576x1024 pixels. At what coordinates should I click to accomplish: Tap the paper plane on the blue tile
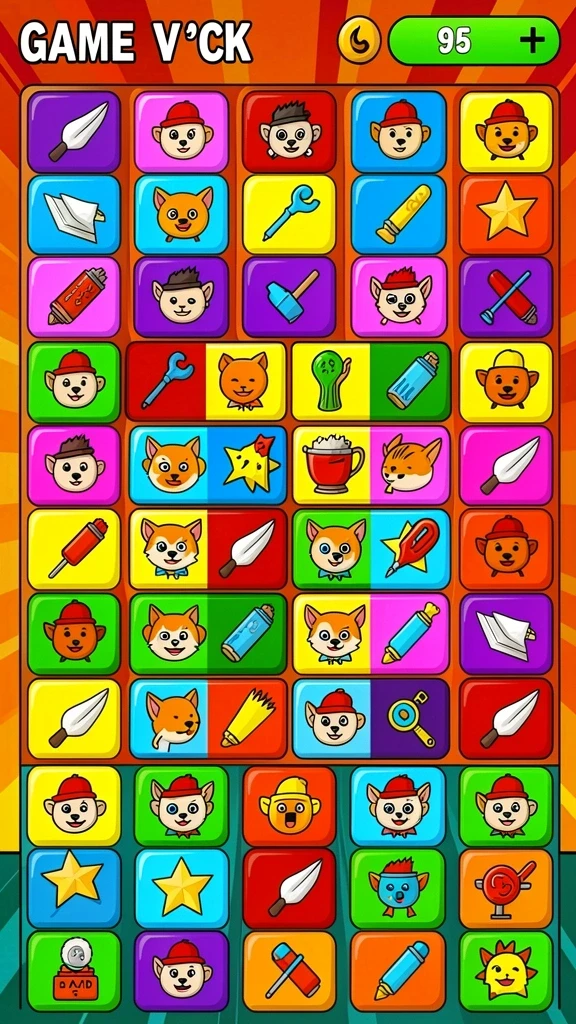coord(74,214)
